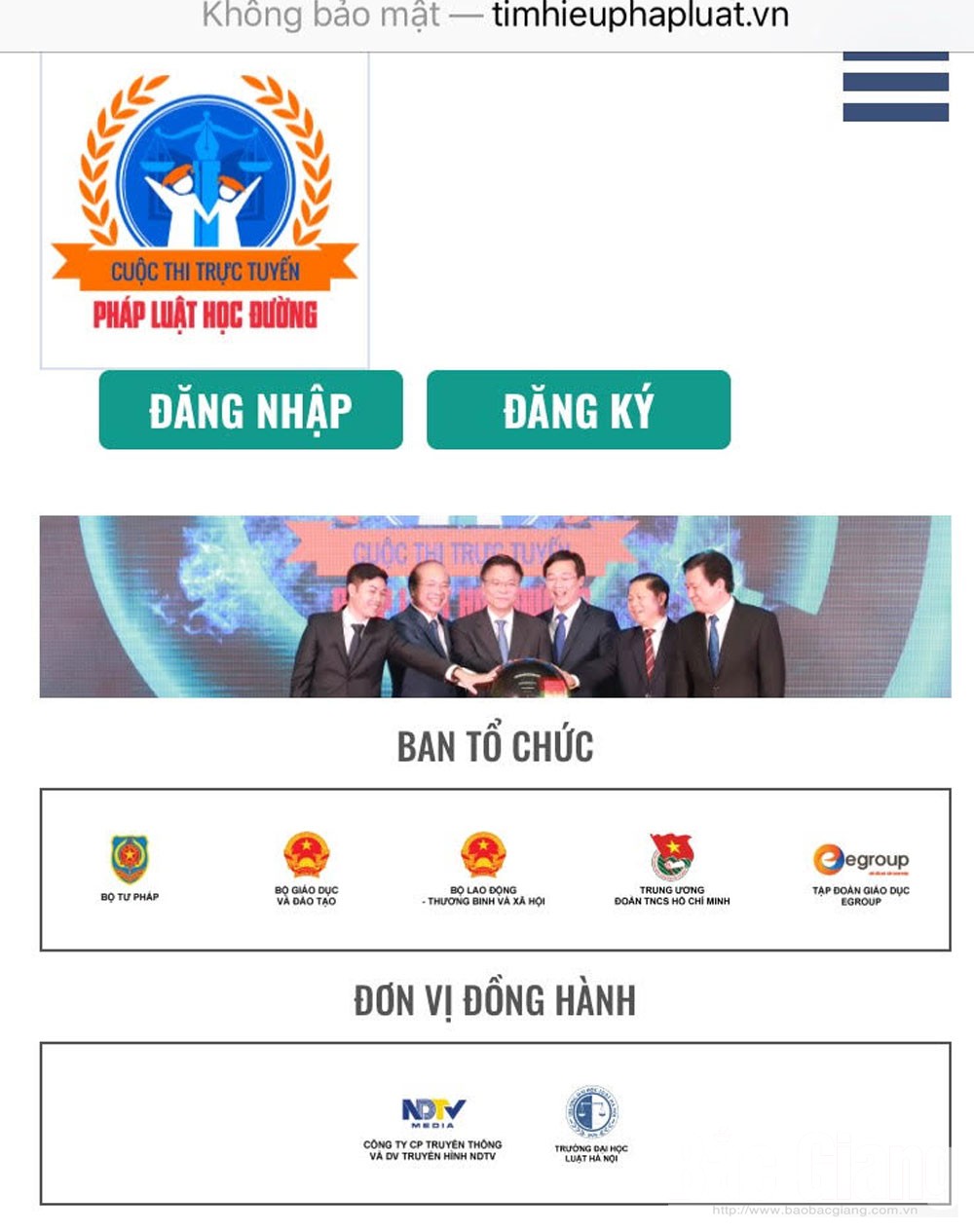Tap the ĐĂNG KÝ button

click(579, 410)
